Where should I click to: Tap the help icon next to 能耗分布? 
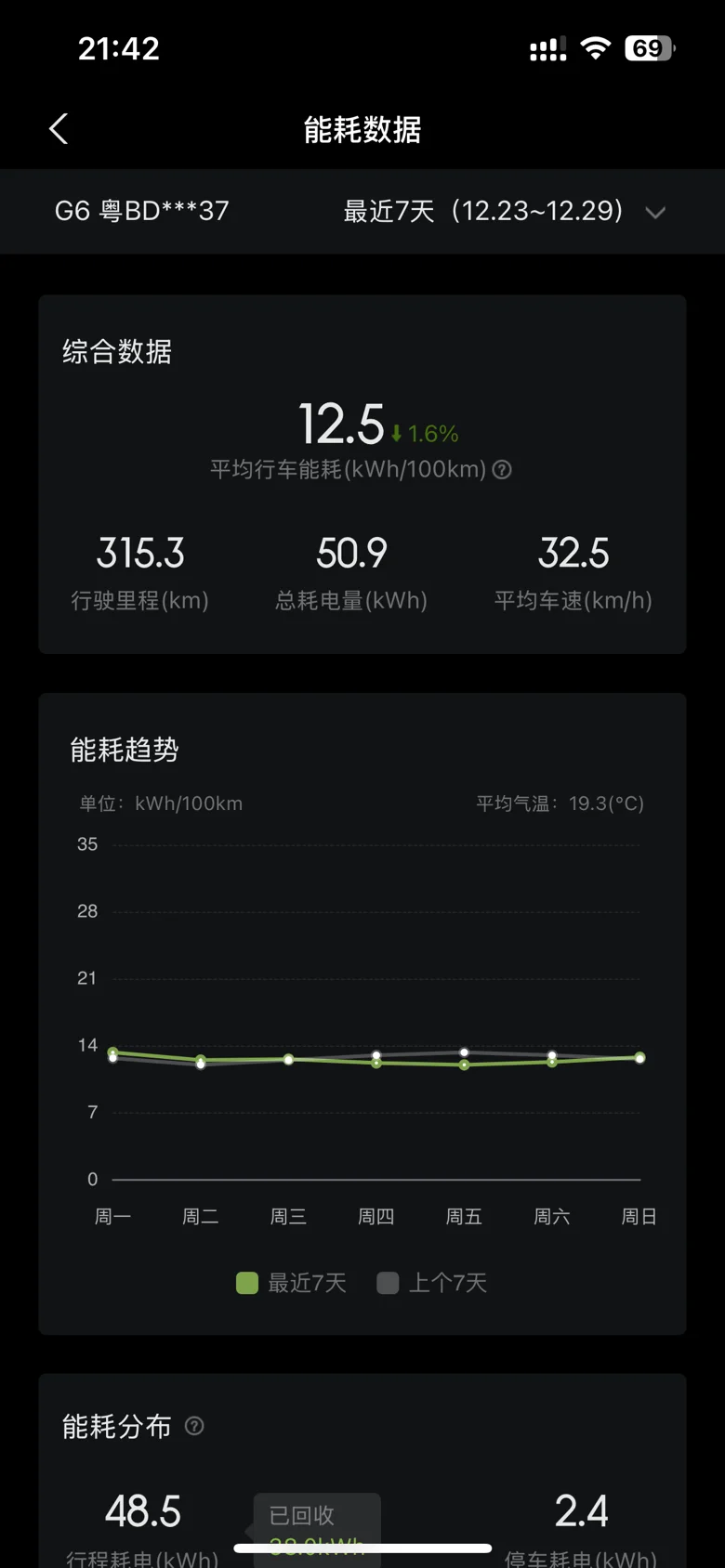click(194, 1426)
